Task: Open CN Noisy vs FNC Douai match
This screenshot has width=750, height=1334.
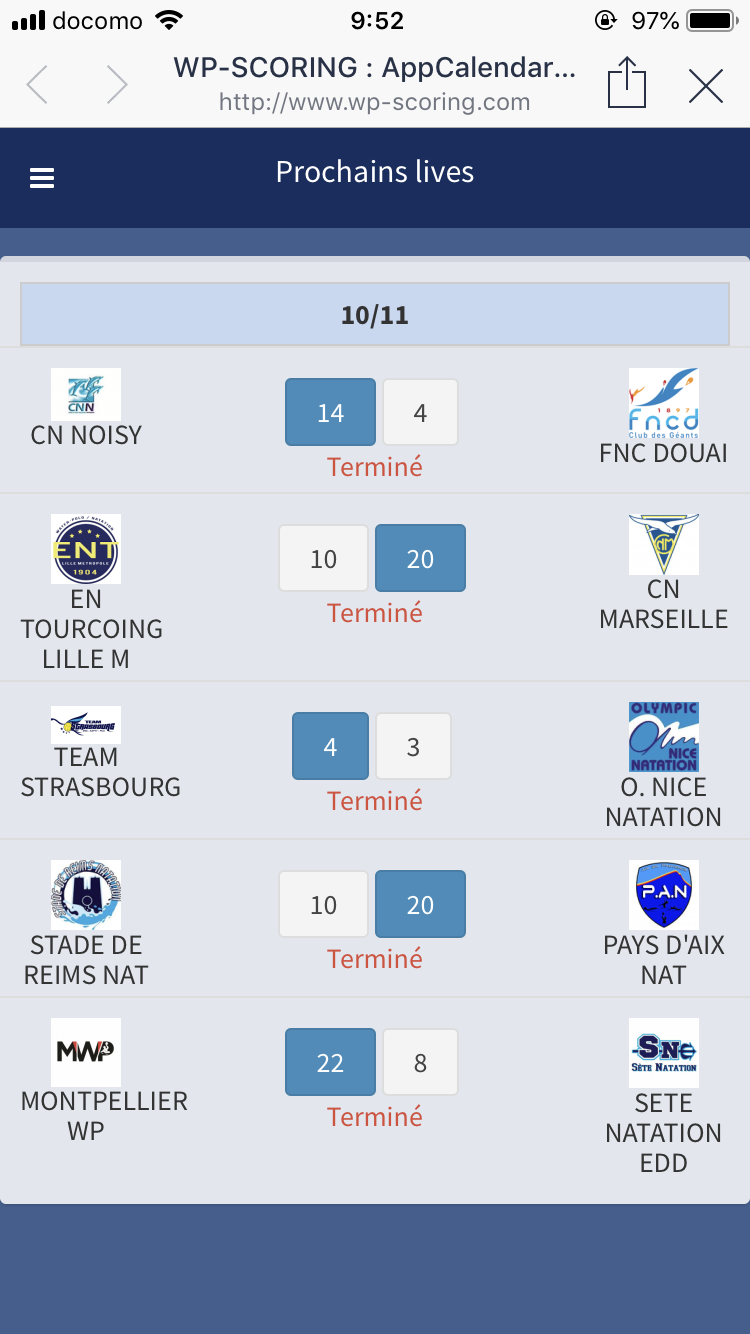Action: (x=374, y=420)
